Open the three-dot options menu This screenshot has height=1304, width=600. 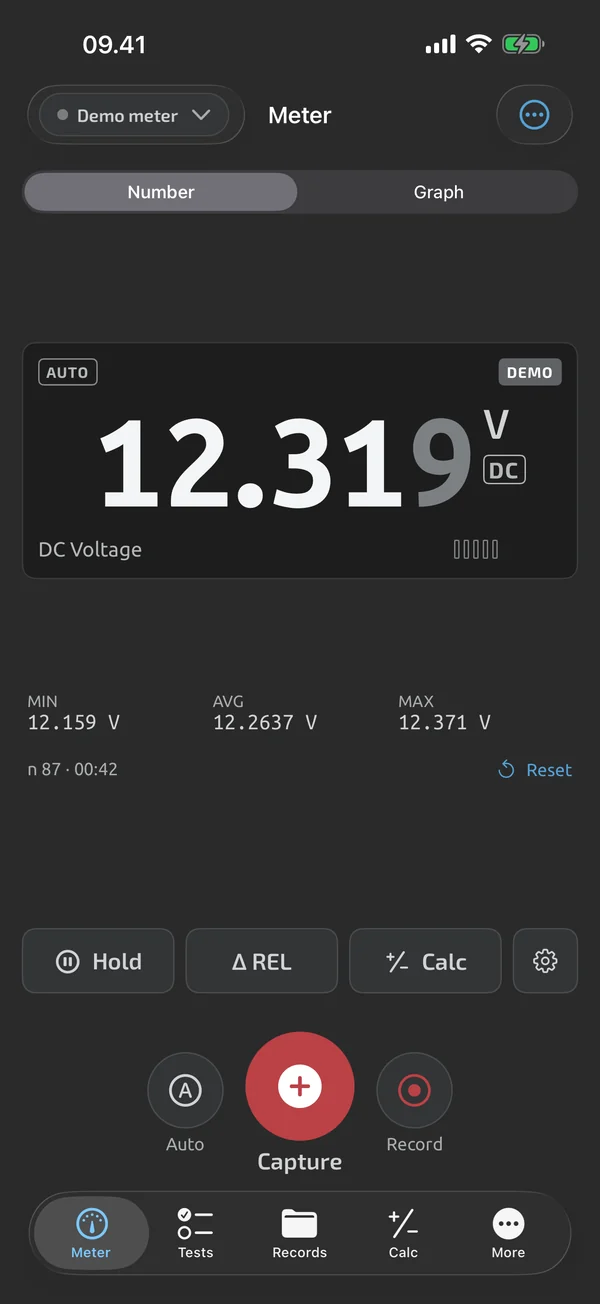[535, 115]
